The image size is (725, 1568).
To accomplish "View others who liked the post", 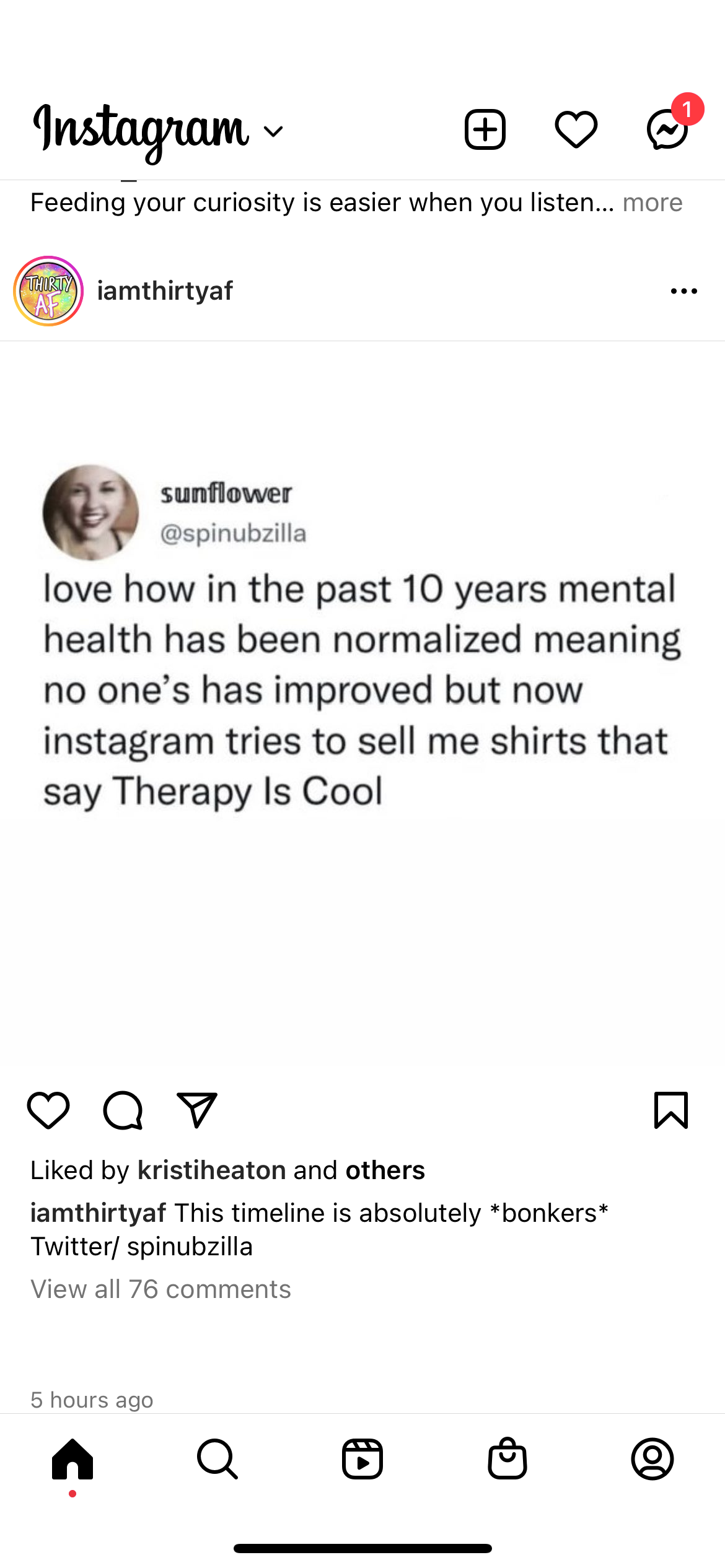I will pos(385,1170).
